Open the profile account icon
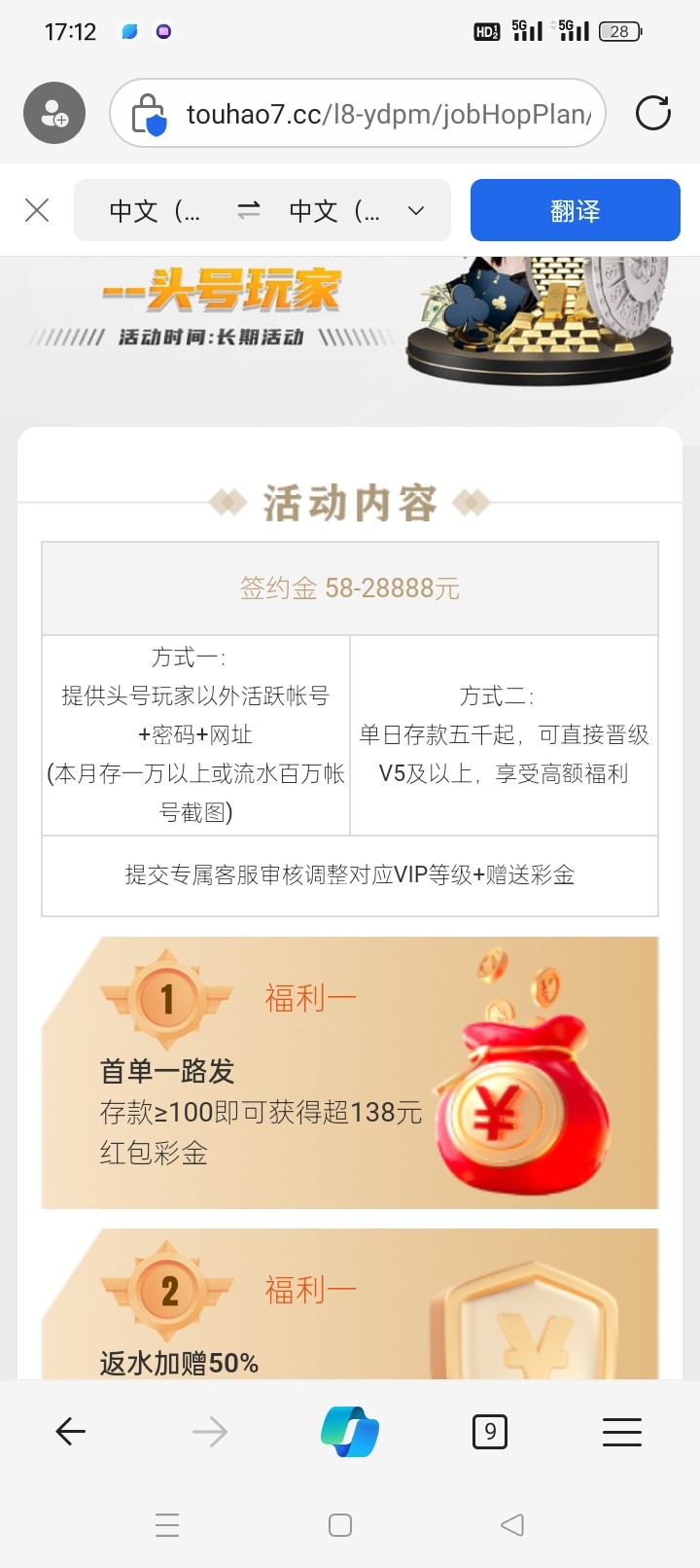700x1568 pixels. point(54,114)
